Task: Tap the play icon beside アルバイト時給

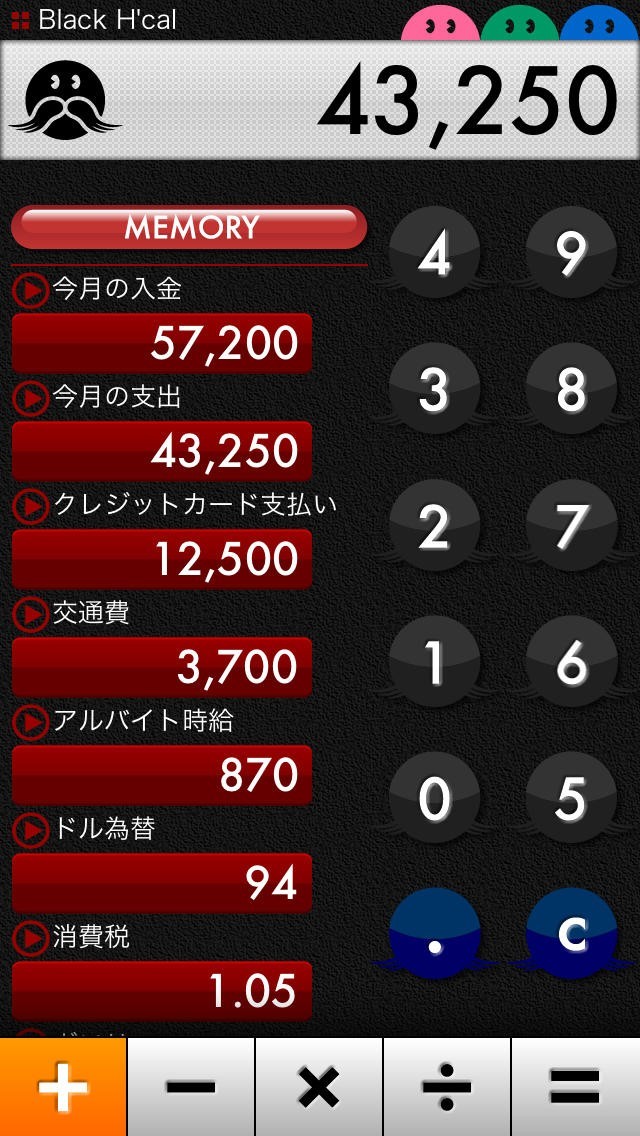Action: [x=30, y=722]
